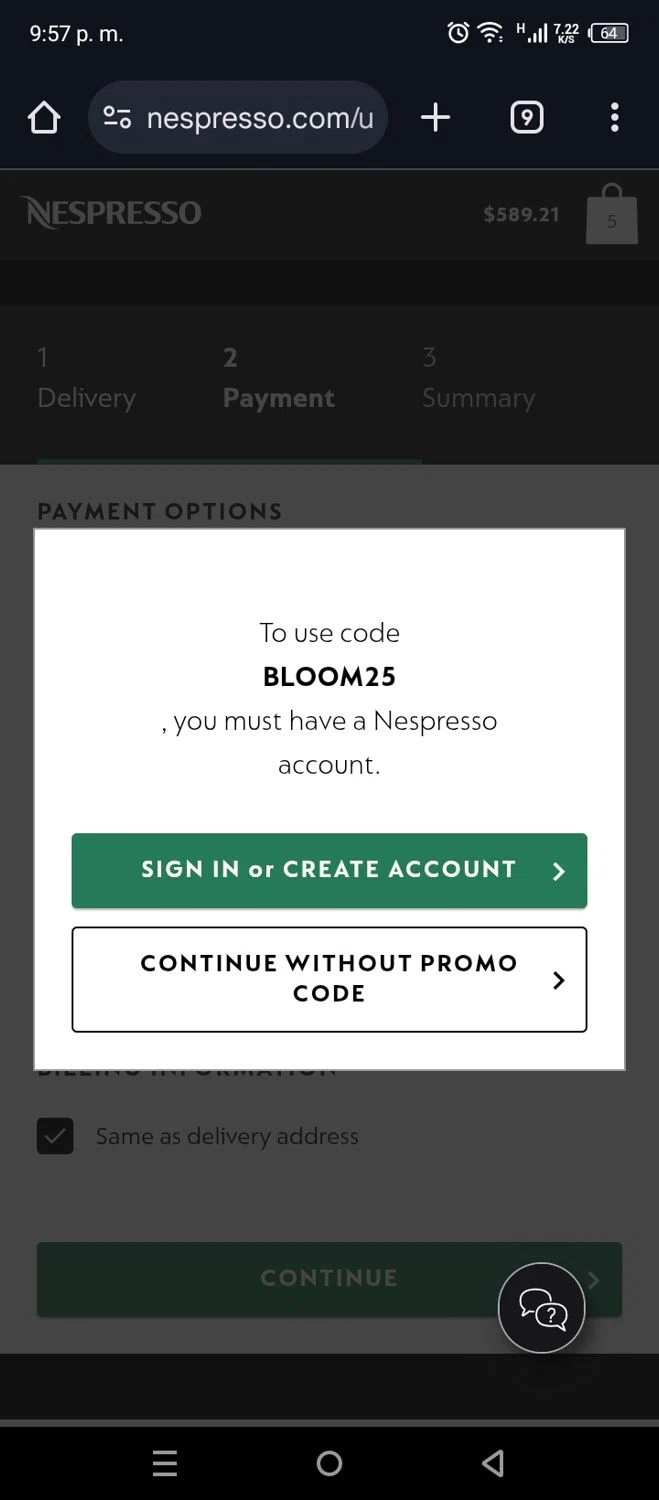Choose Continue Without Promo Code
The width and height of the screenshot is (659, 1500).
(329, 979)
